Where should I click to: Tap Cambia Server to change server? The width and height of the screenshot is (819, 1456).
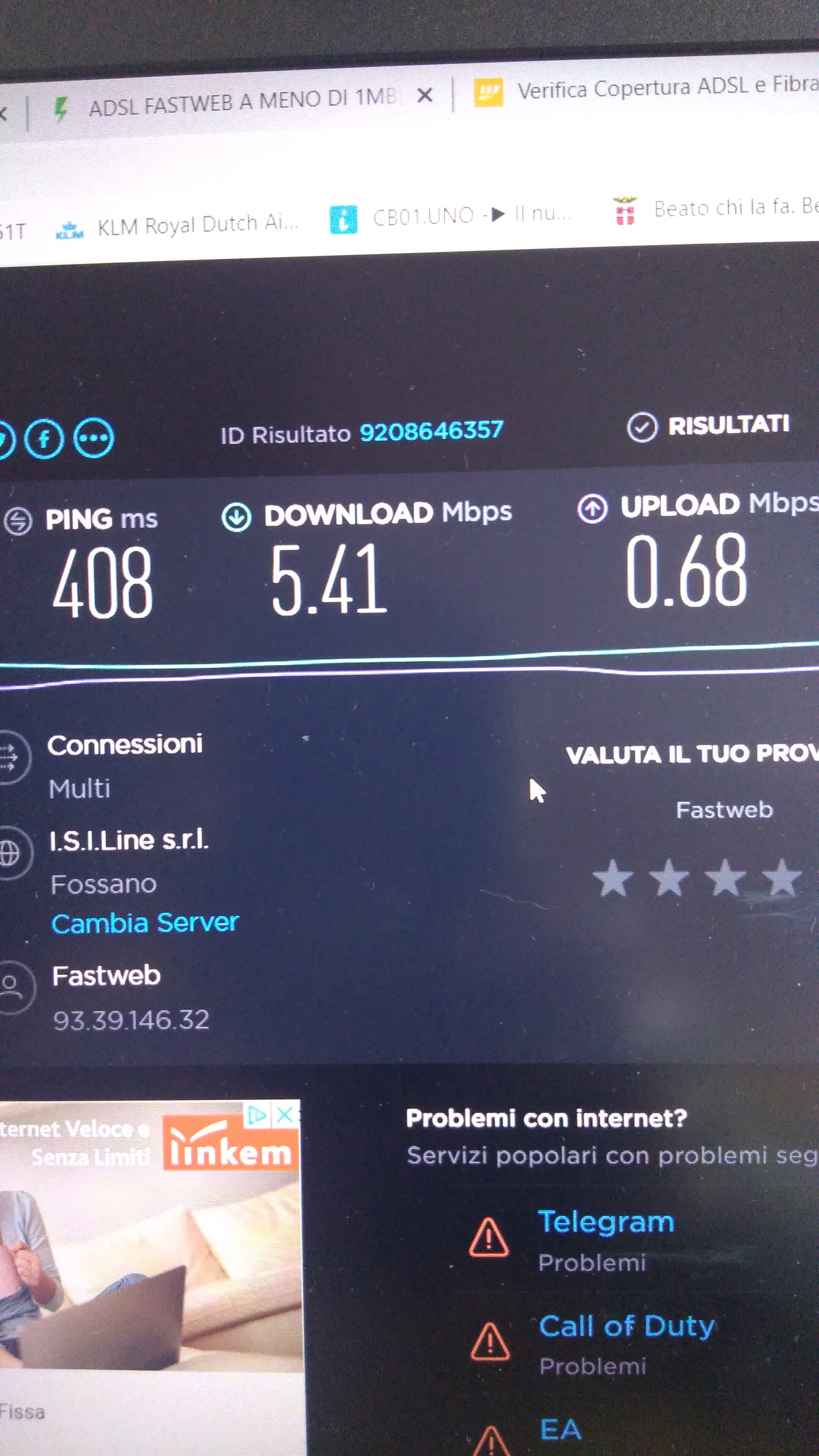coord(145,923)
